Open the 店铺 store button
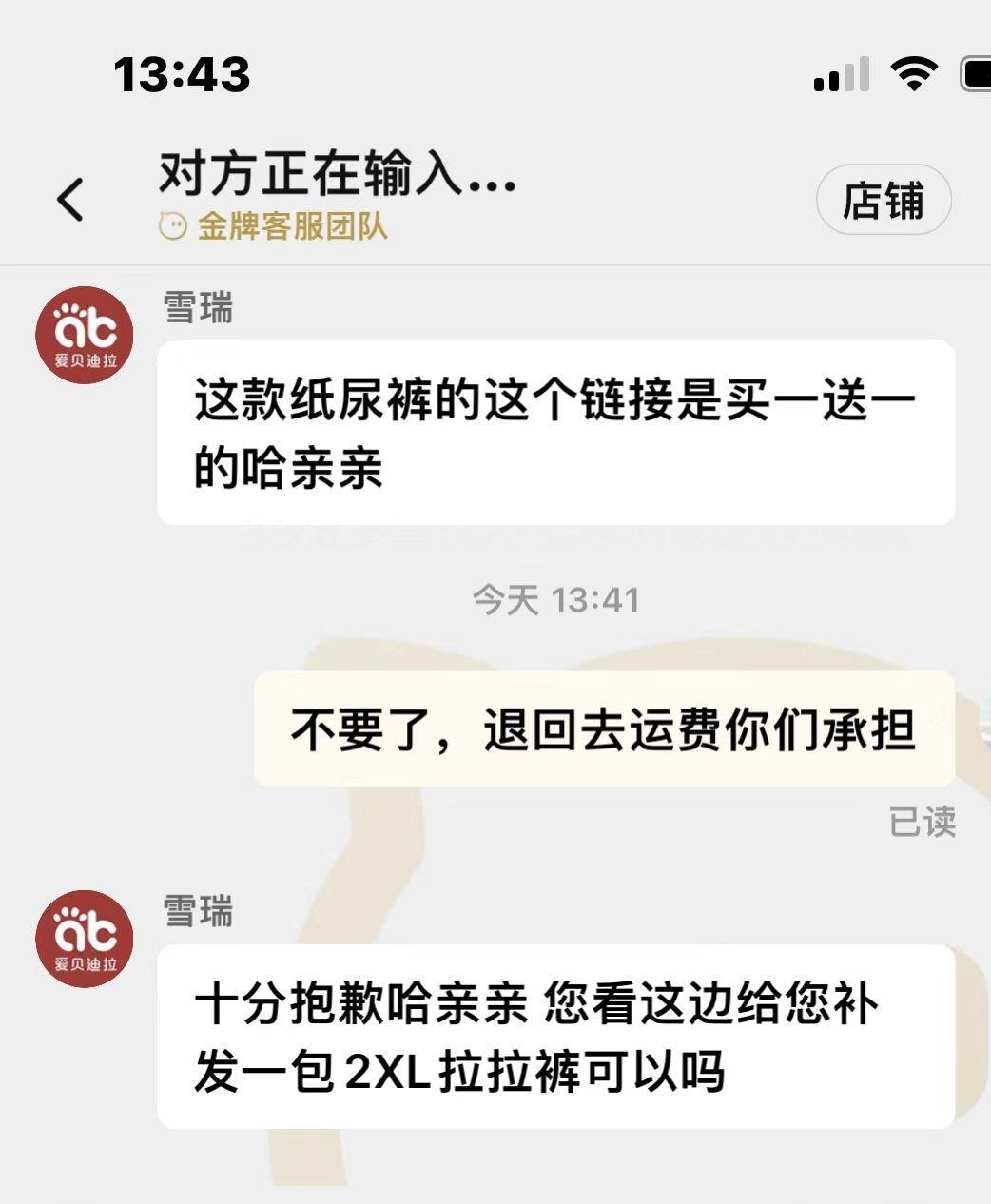The width and height of the screenshot is (991, 1204). click(884, 201)
